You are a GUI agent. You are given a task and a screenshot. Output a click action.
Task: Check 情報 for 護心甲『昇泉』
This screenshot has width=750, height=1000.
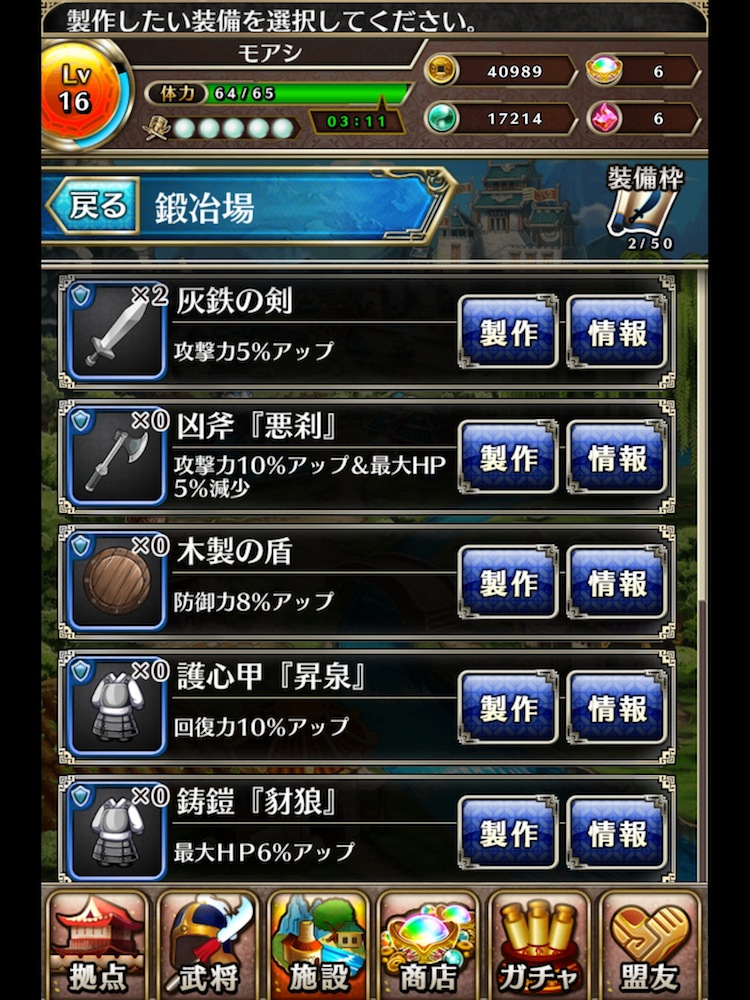pos(617,708)
